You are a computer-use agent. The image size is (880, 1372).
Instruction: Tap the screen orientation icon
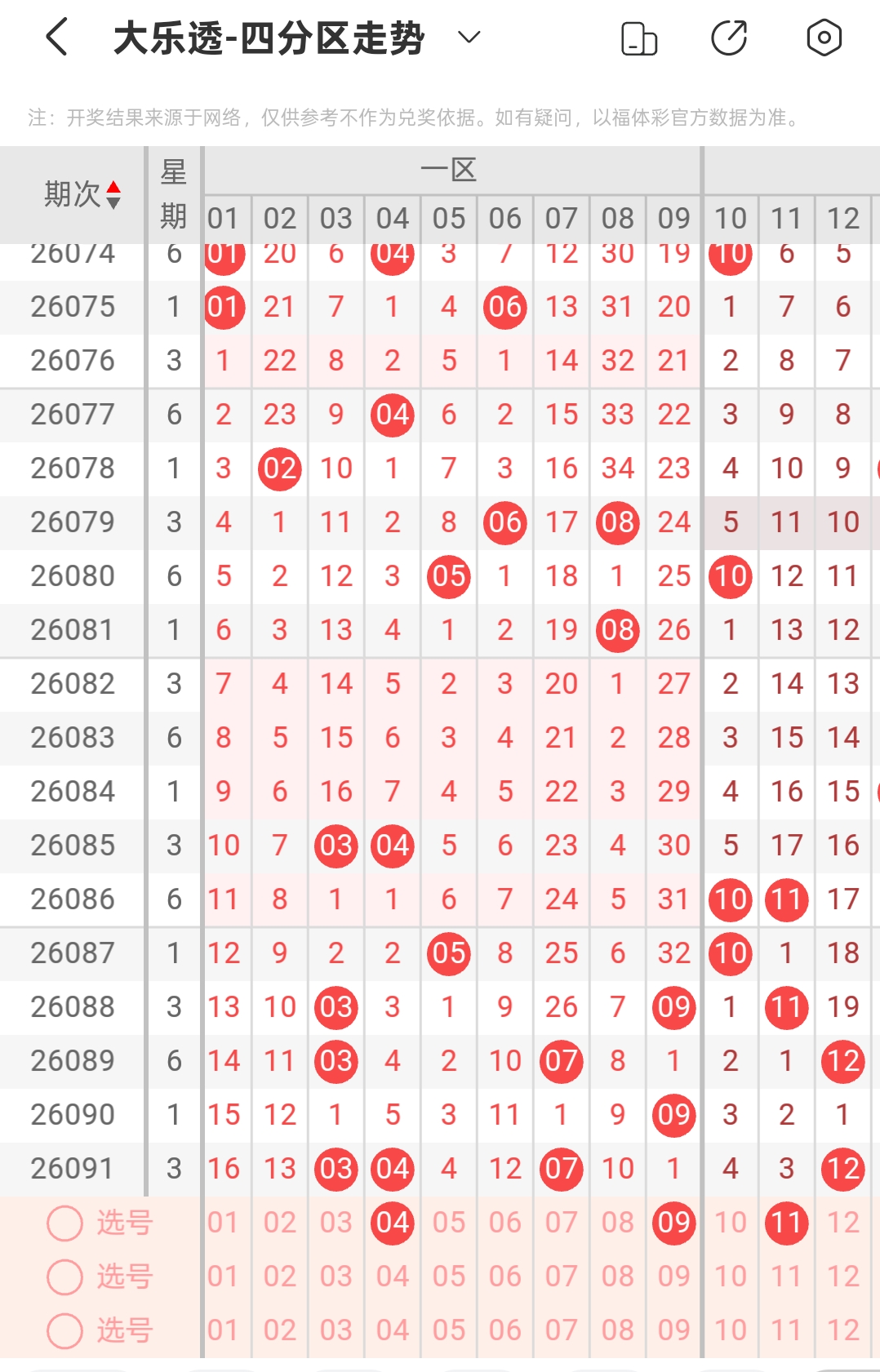[x=639, y=38]
